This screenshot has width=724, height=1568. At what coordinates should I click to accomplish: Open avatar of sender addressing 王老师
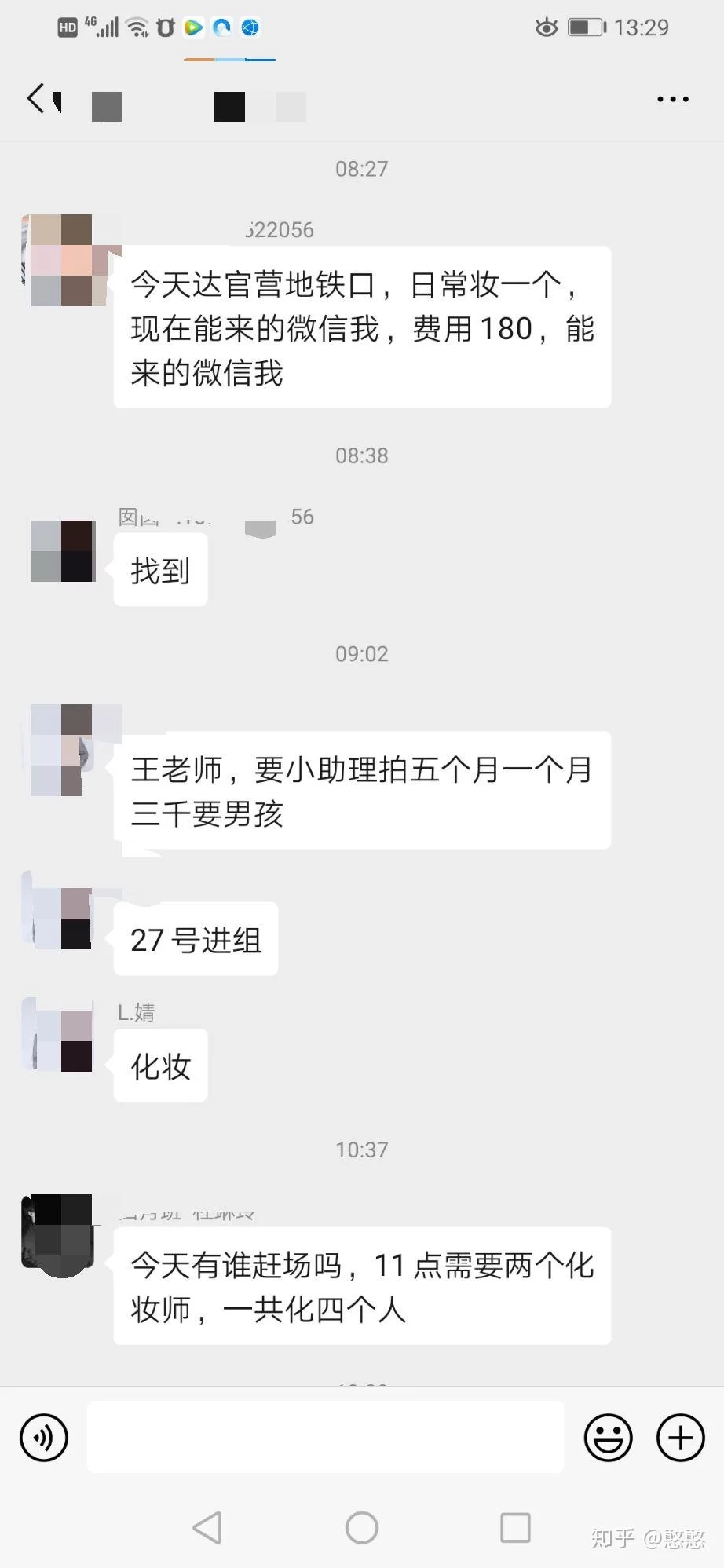pyautogui.click(x=62, y=750)
